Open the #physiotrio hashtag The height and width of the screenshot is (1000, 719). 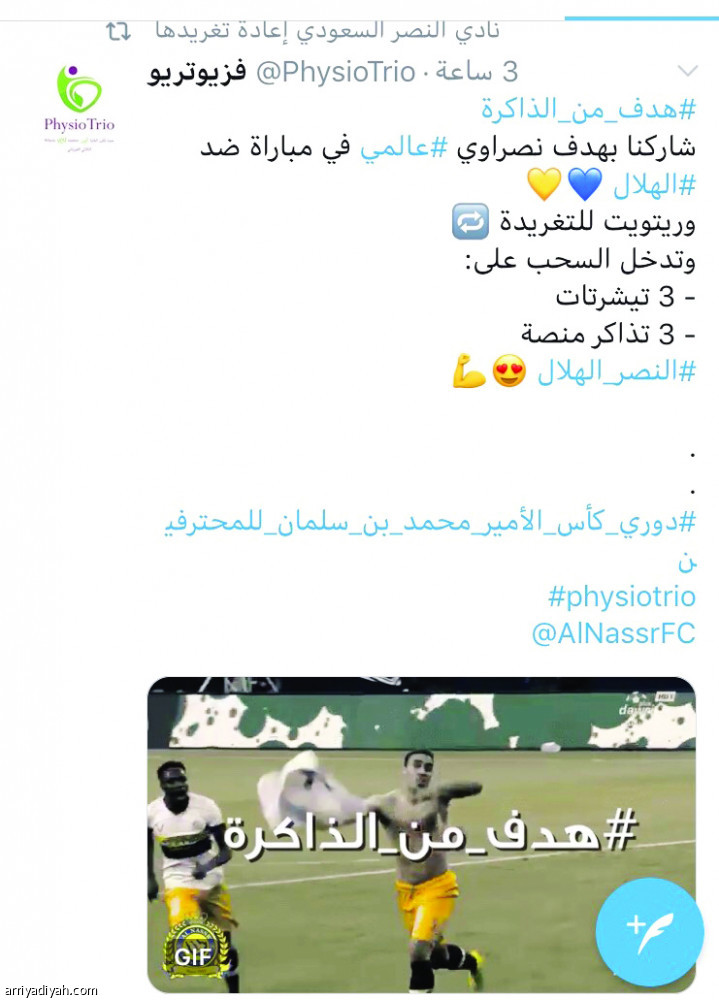pyautogui.click(x=621, y=597)
